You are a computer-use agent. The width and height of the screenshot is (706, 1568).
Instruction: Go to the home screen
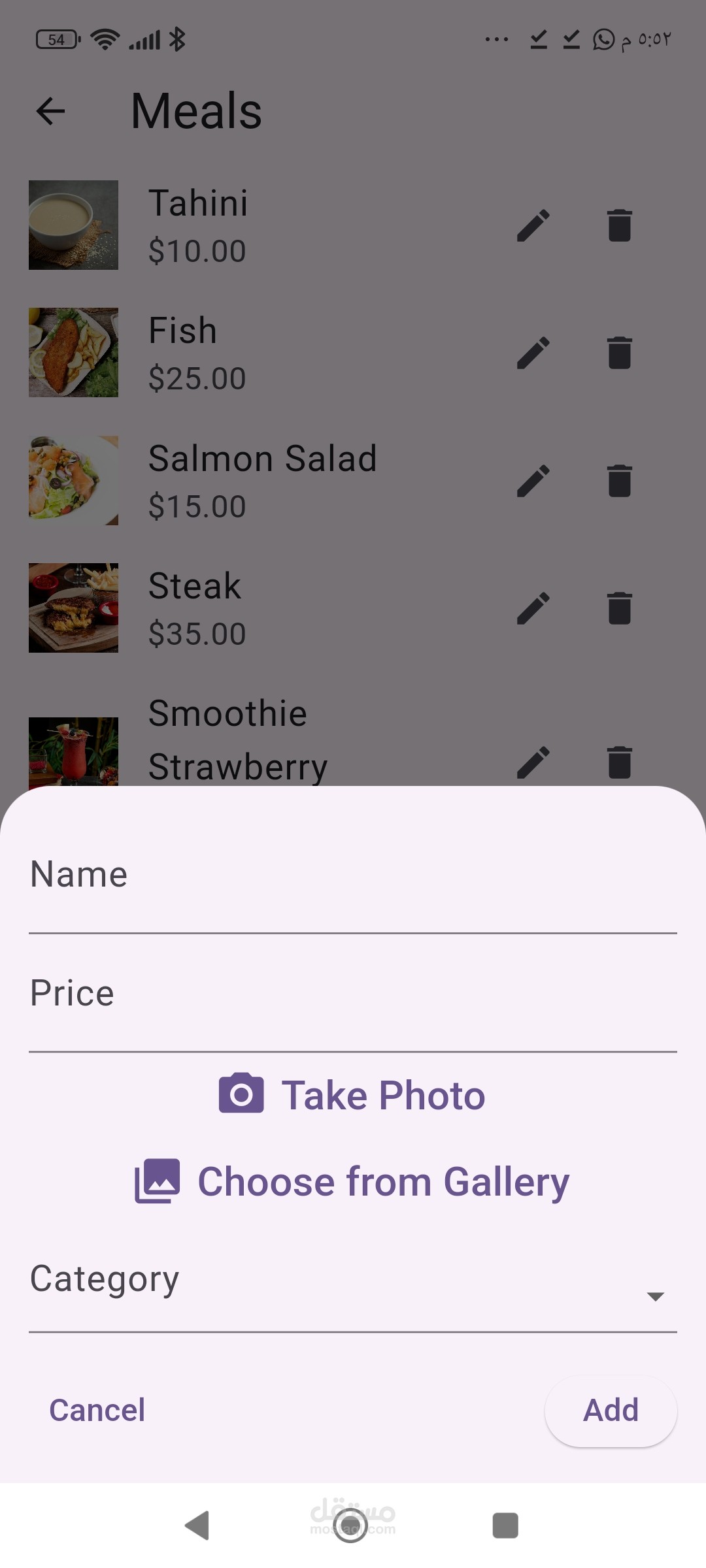point(351,1526)
